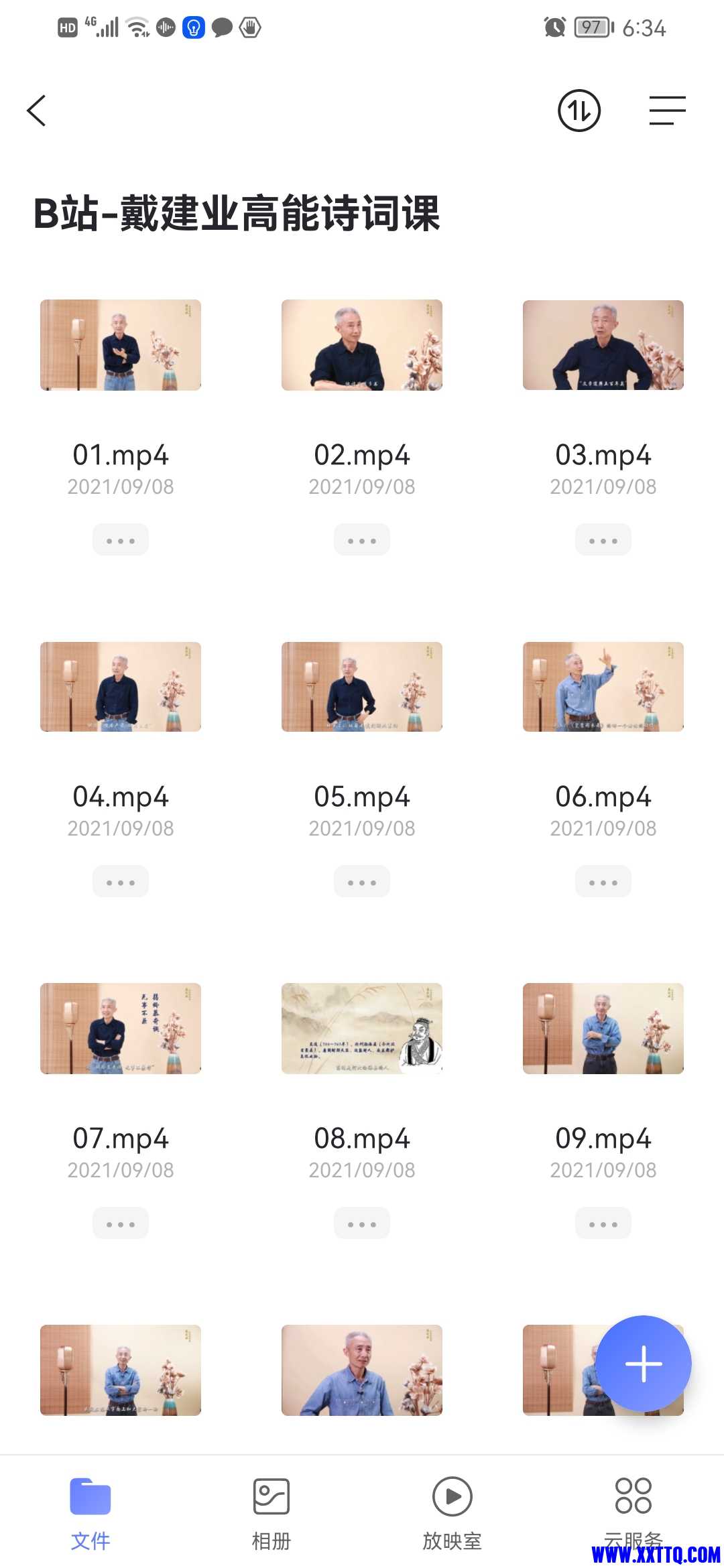Play the video 01.mp4
Screen dimensions: 724x1568
tap(121, 345)
